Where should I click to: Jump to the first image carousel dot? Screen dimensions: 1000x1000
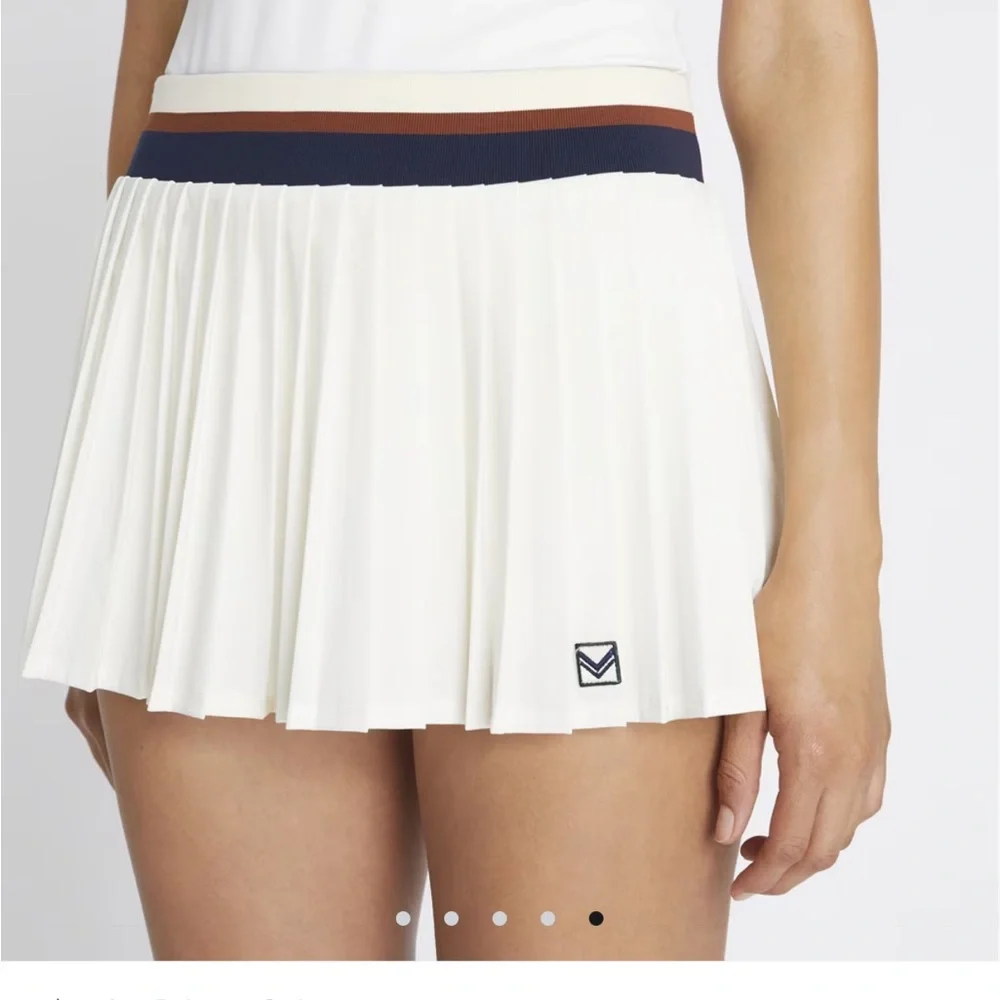403,918
